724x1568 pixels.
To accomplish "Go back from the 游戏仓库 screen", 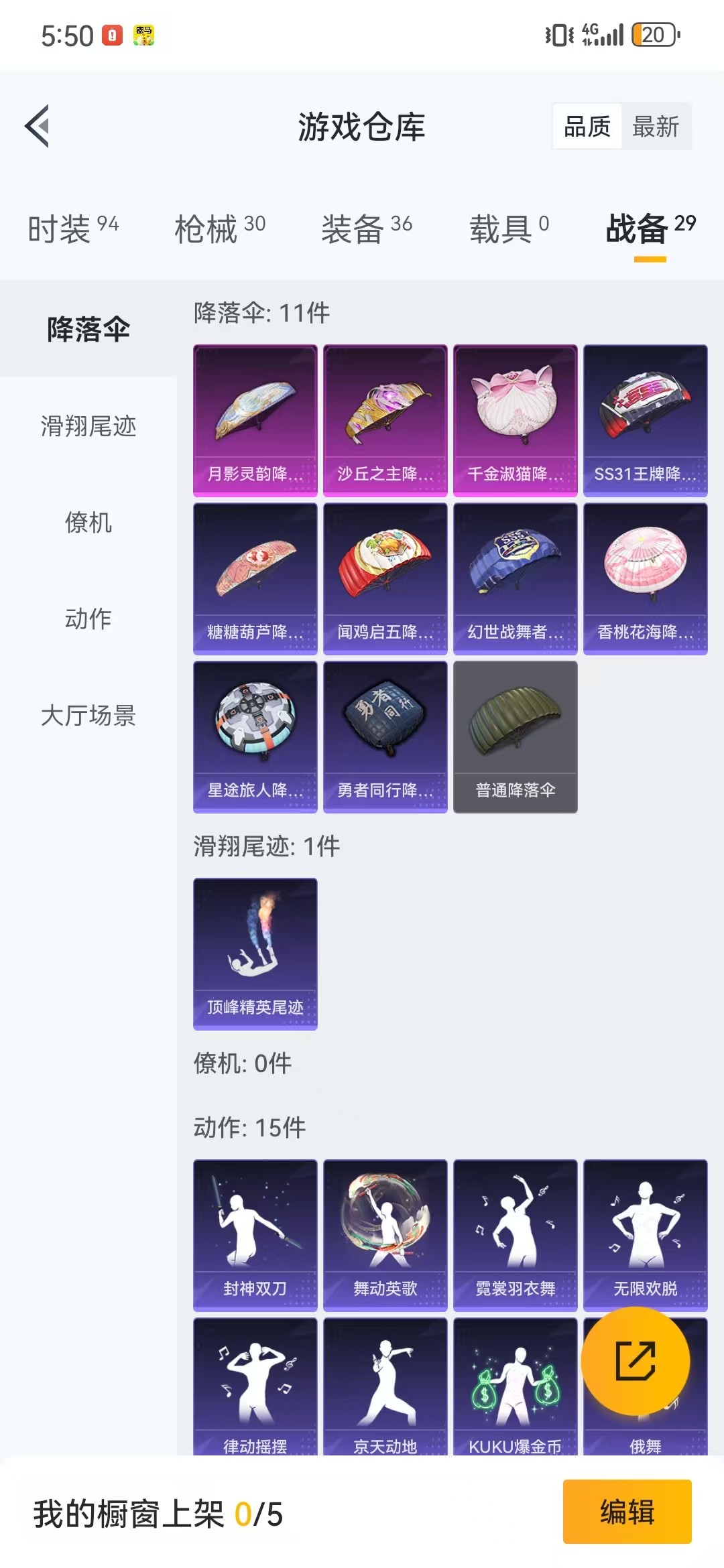I will (38, 126).
